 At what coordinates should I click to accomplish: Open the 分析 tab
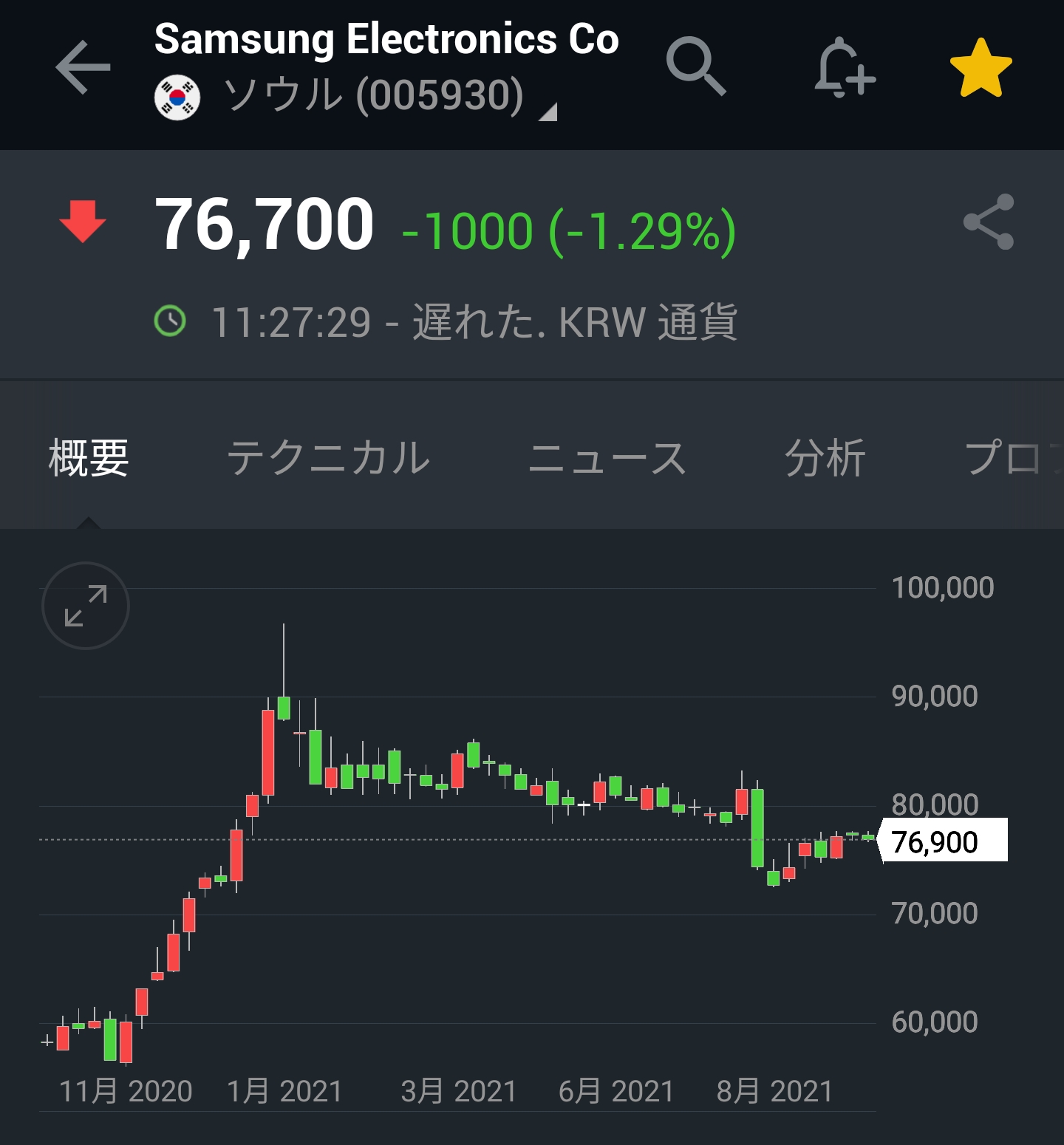pyautogui.click(x=825, y=457)
